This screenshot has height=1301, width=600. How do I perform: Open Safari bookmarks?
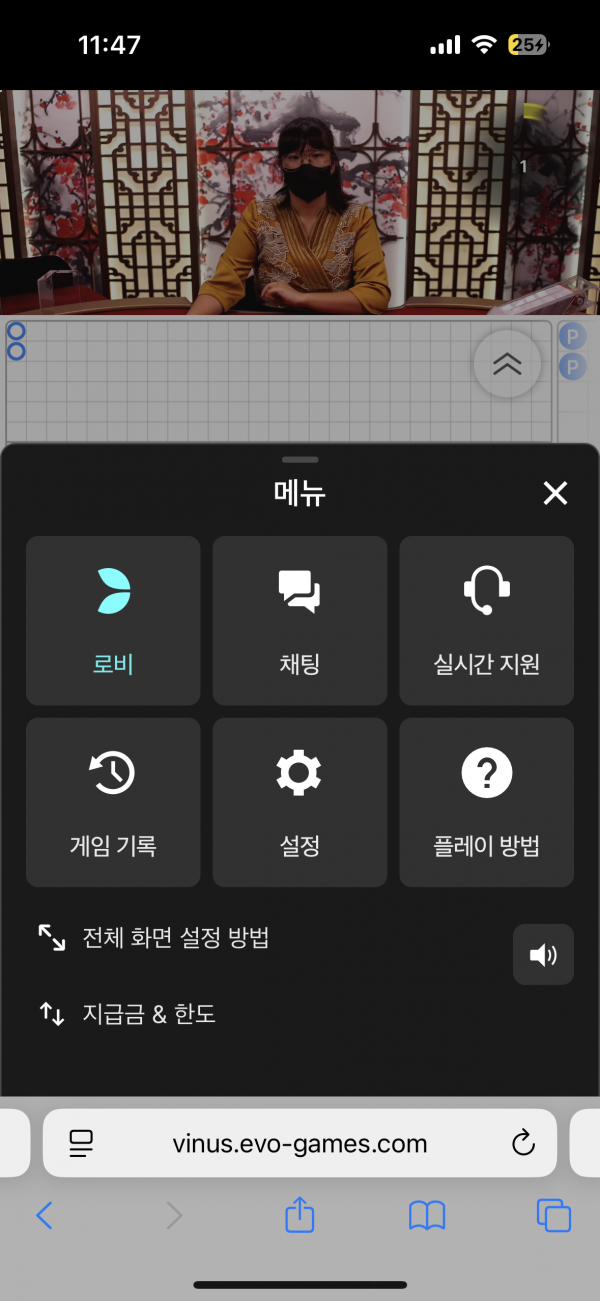pos(427,1215)
